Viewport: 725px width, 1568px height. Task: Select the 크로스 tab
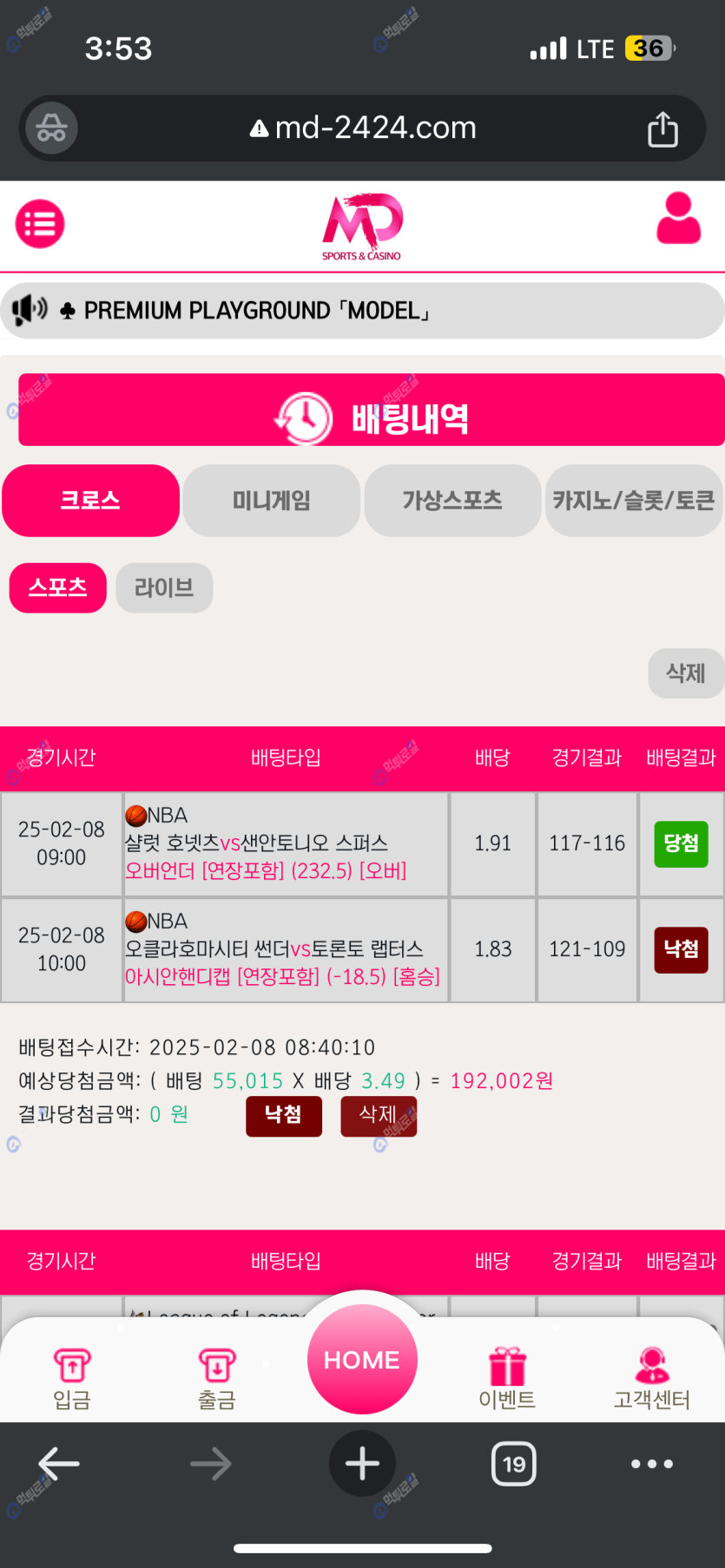click(x=90, y=500)
